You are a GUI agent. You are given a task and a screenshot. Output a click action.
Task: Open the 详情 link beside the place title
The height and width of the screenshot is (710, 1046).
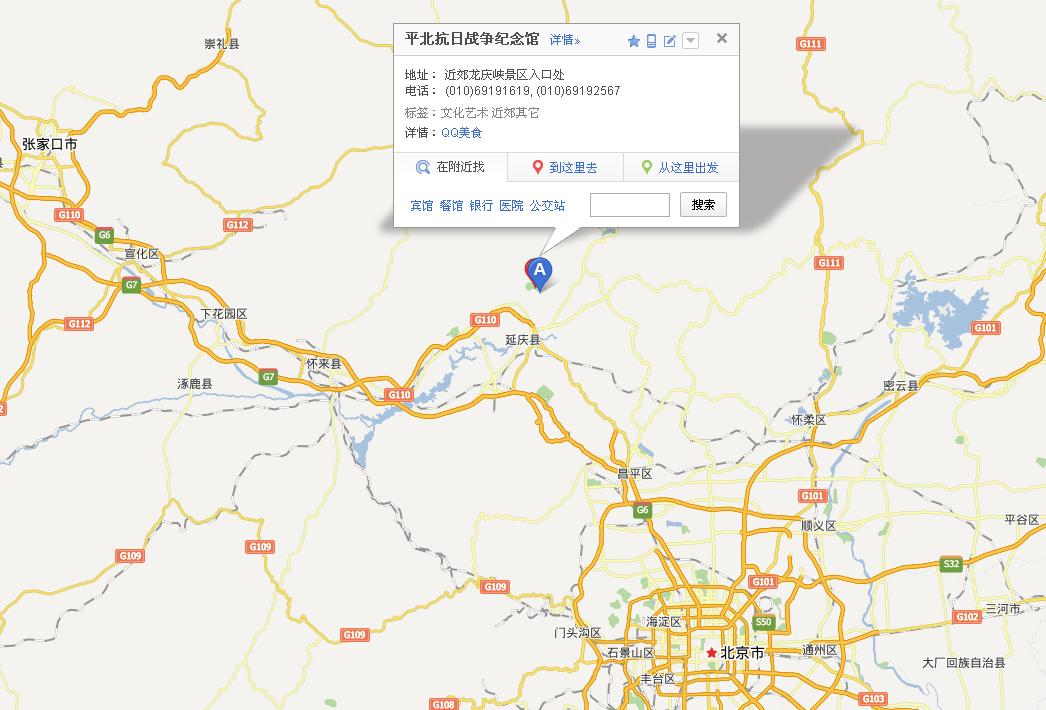tap(564, 40)
